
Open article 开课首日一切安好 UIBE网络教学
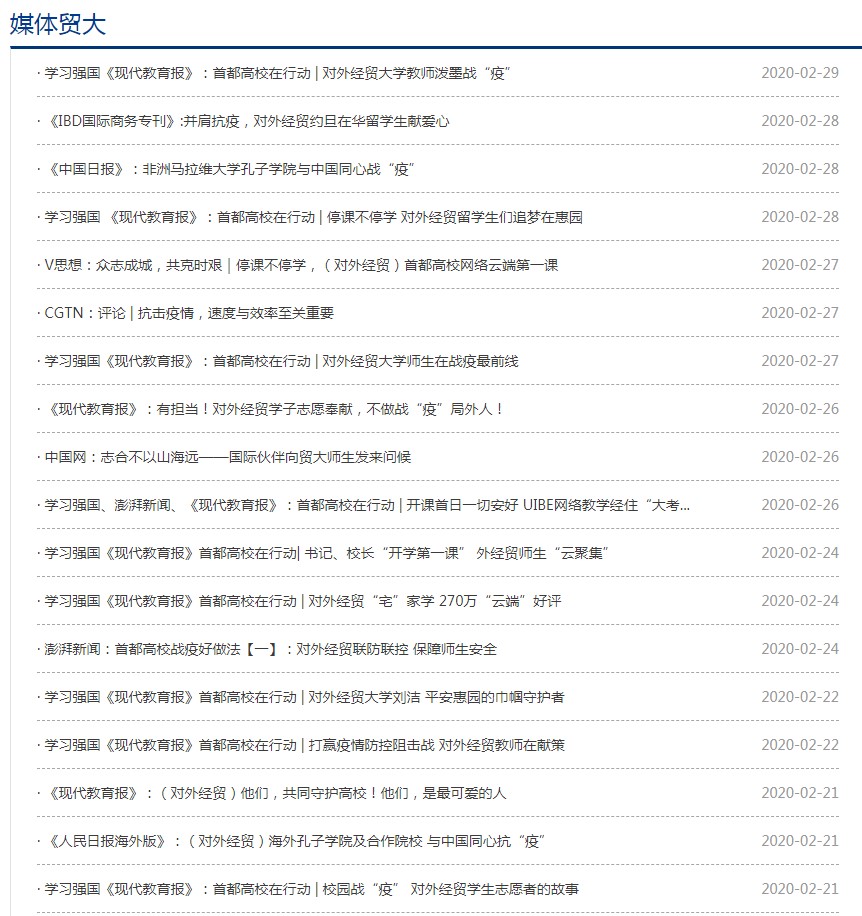click(367, 505)
